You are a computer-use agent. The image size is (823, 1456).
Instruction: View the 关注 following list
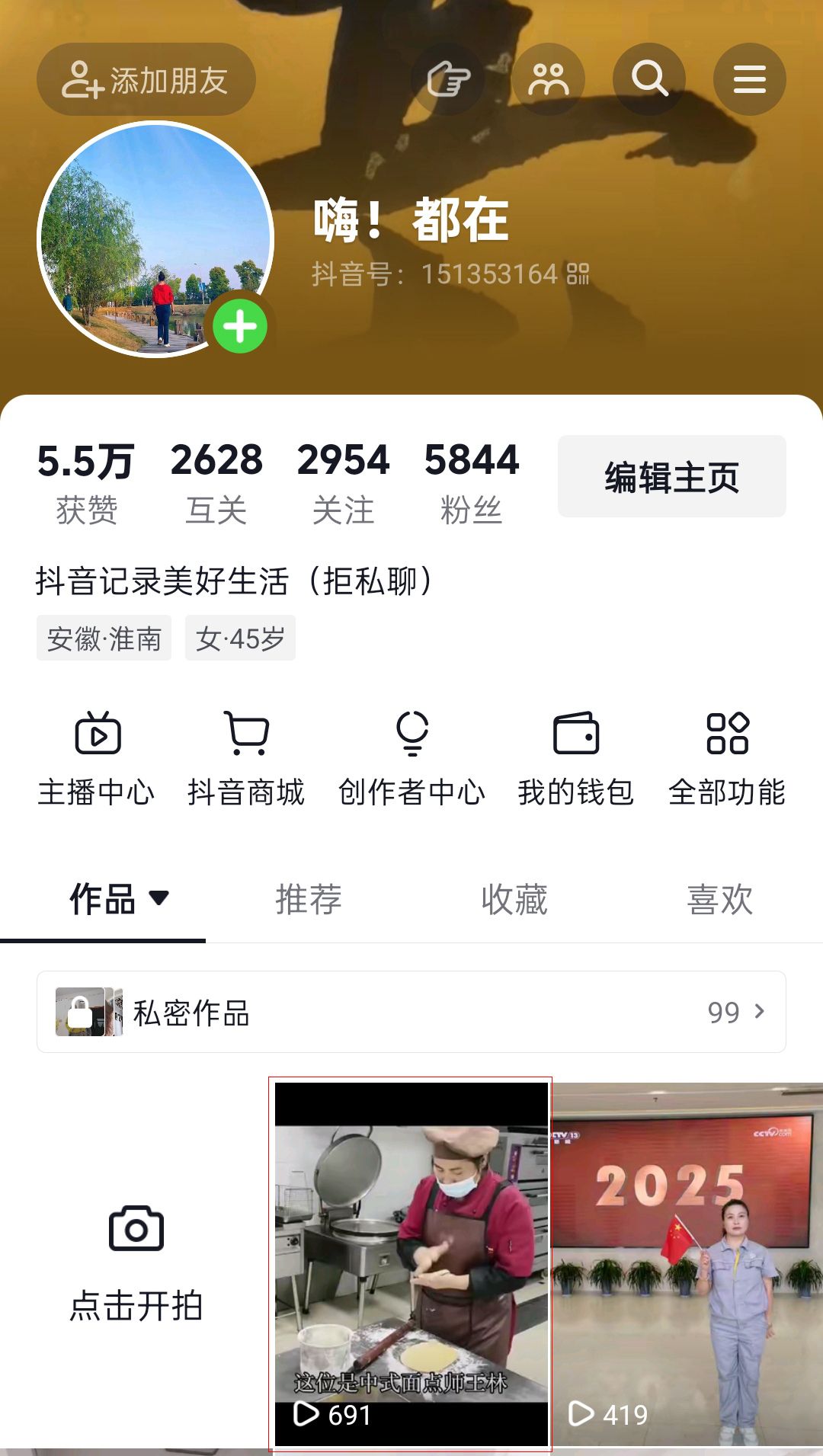[343, 482]
